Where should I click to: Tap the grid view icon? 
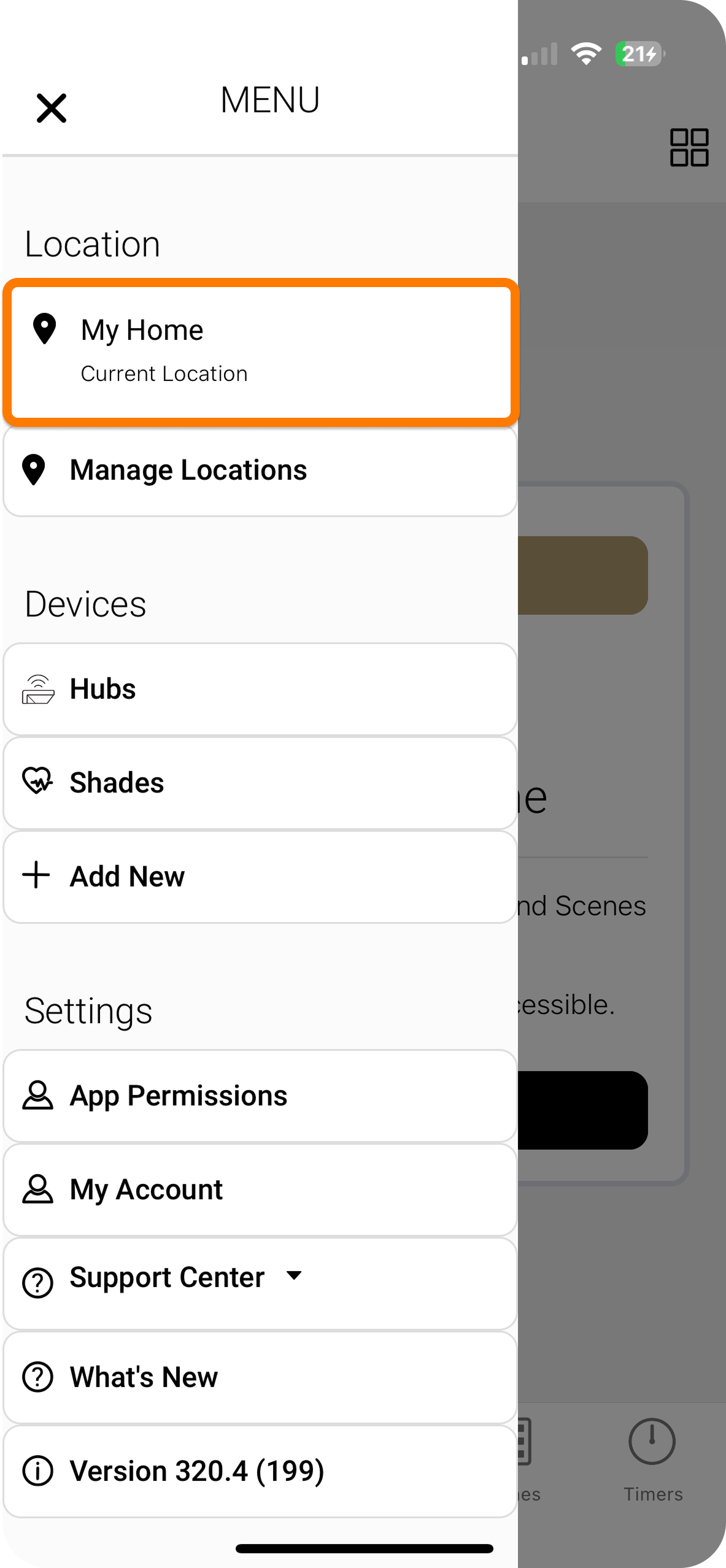689,147
